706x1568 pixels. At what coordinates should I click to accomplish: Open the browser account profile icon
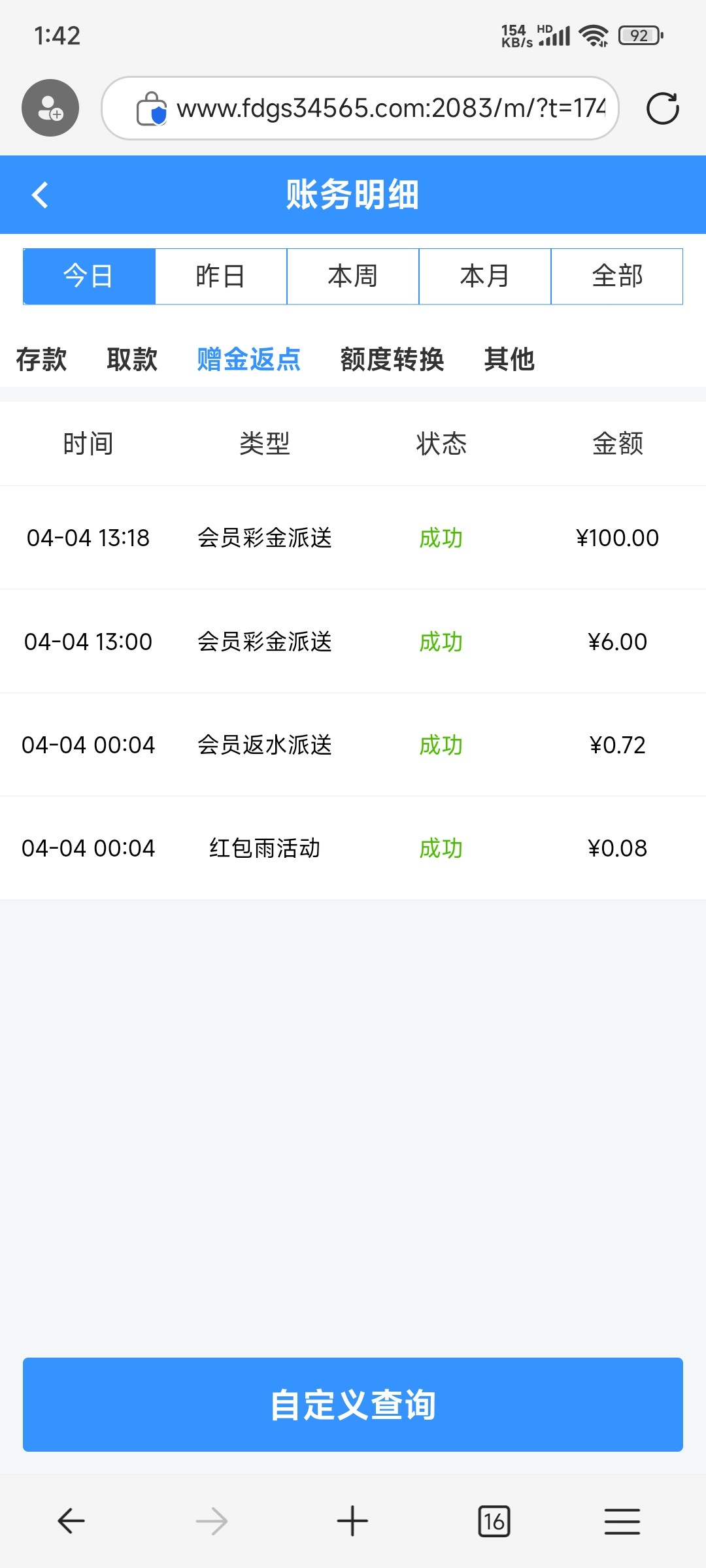pos(50,108)
